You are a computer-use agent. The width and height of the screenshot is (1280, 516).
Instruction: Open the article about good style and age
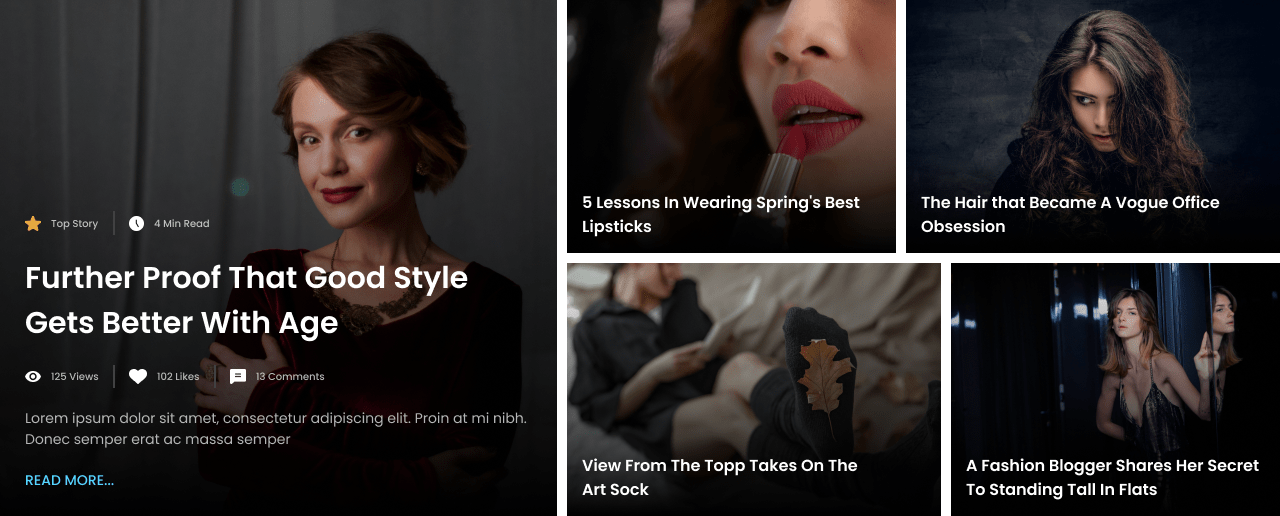[246, 300]
